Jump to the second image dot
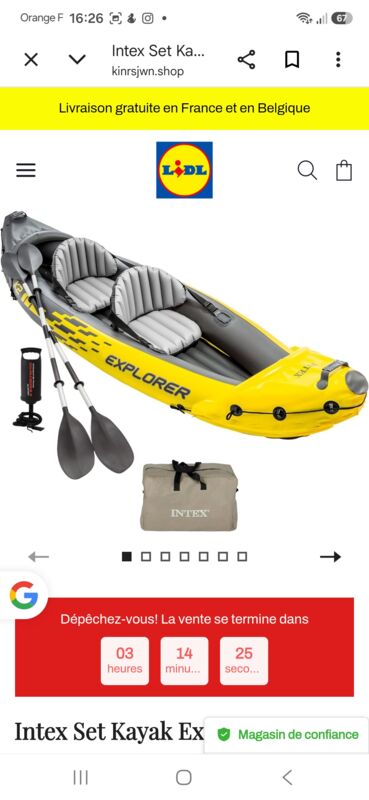The height and width of the screenshot is (800, 369). click(146, 557)
